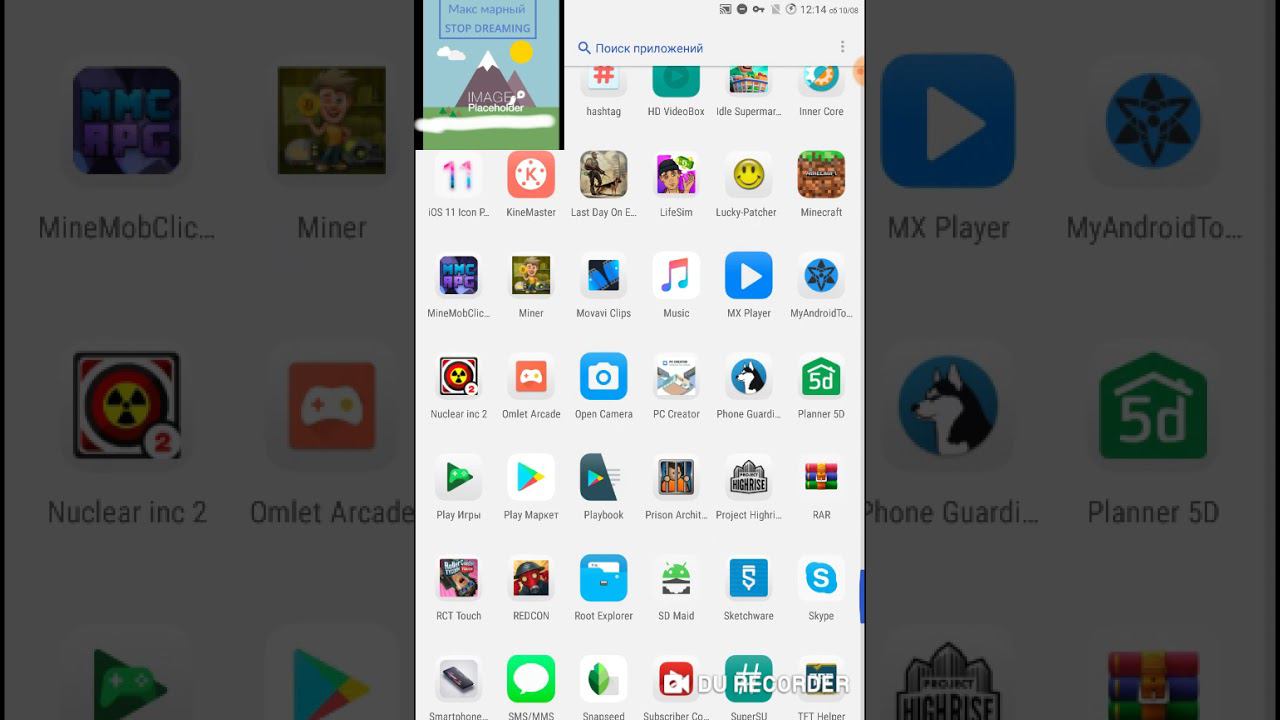Open the Open Camera app

pos(603,377)
